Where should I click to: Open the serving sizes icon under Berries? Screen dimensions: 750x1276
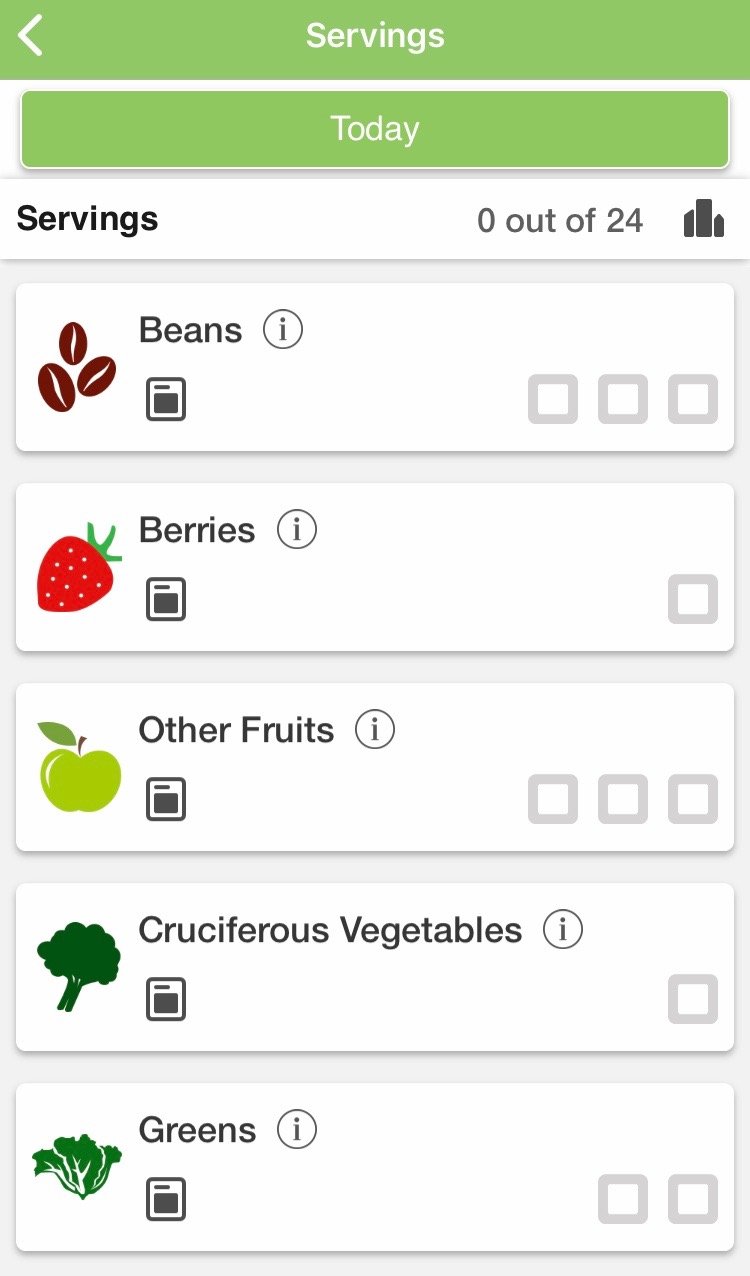tap(166, 599)
